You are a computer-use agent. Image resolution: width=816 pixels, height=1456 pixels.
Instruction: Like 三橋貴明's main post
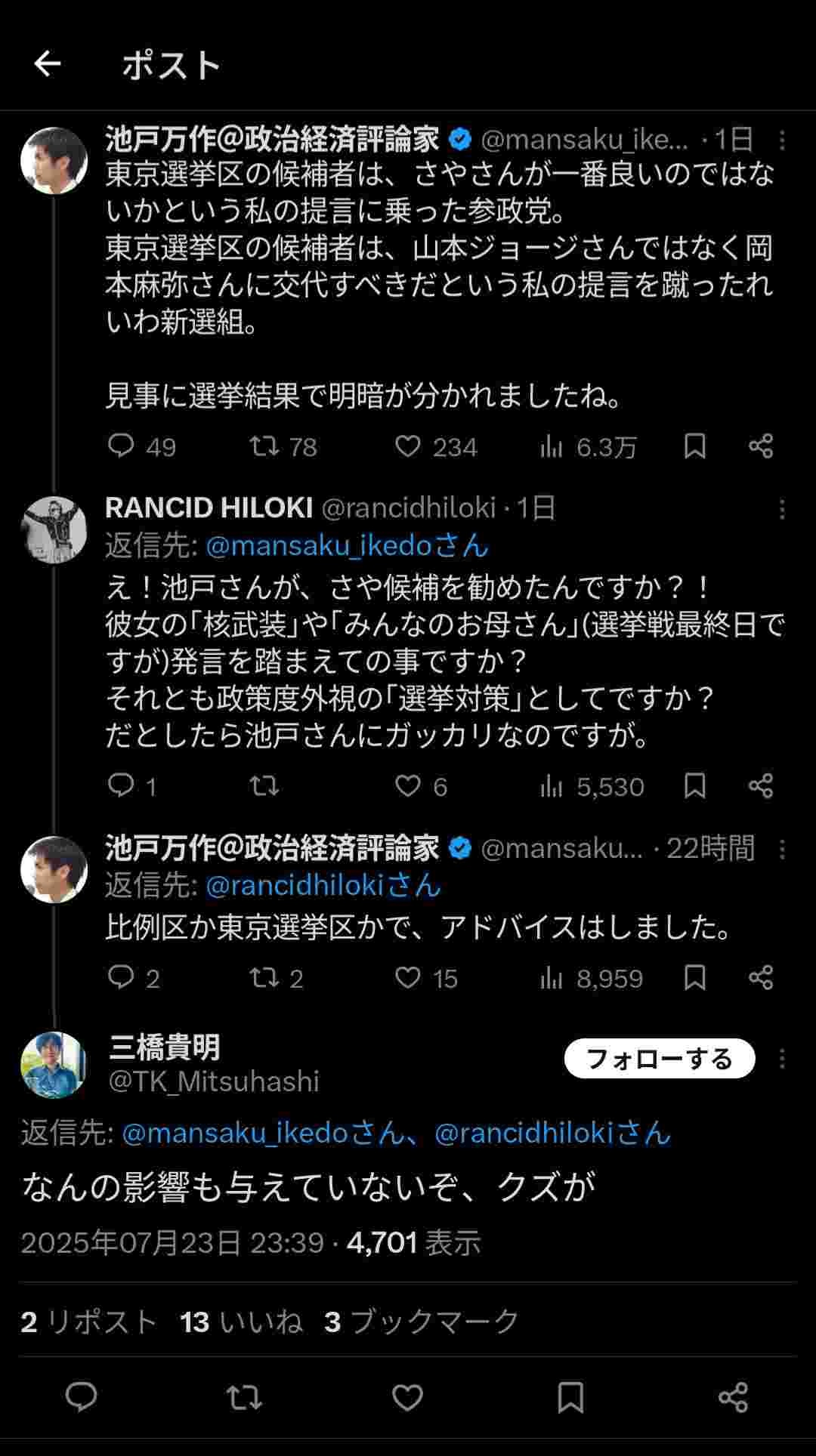407,1397
